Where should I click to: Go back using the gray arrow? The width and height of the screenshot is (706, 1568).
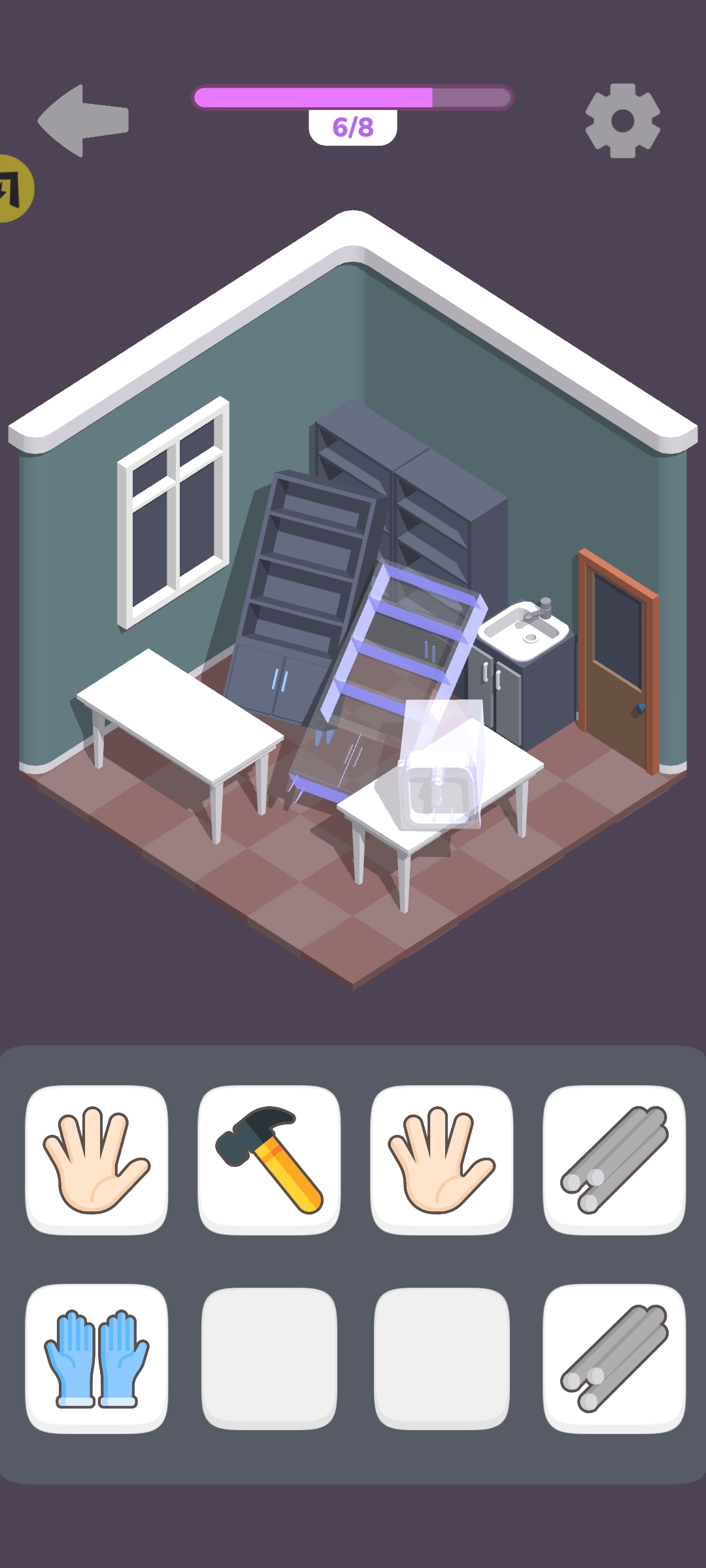pos(83,121)
